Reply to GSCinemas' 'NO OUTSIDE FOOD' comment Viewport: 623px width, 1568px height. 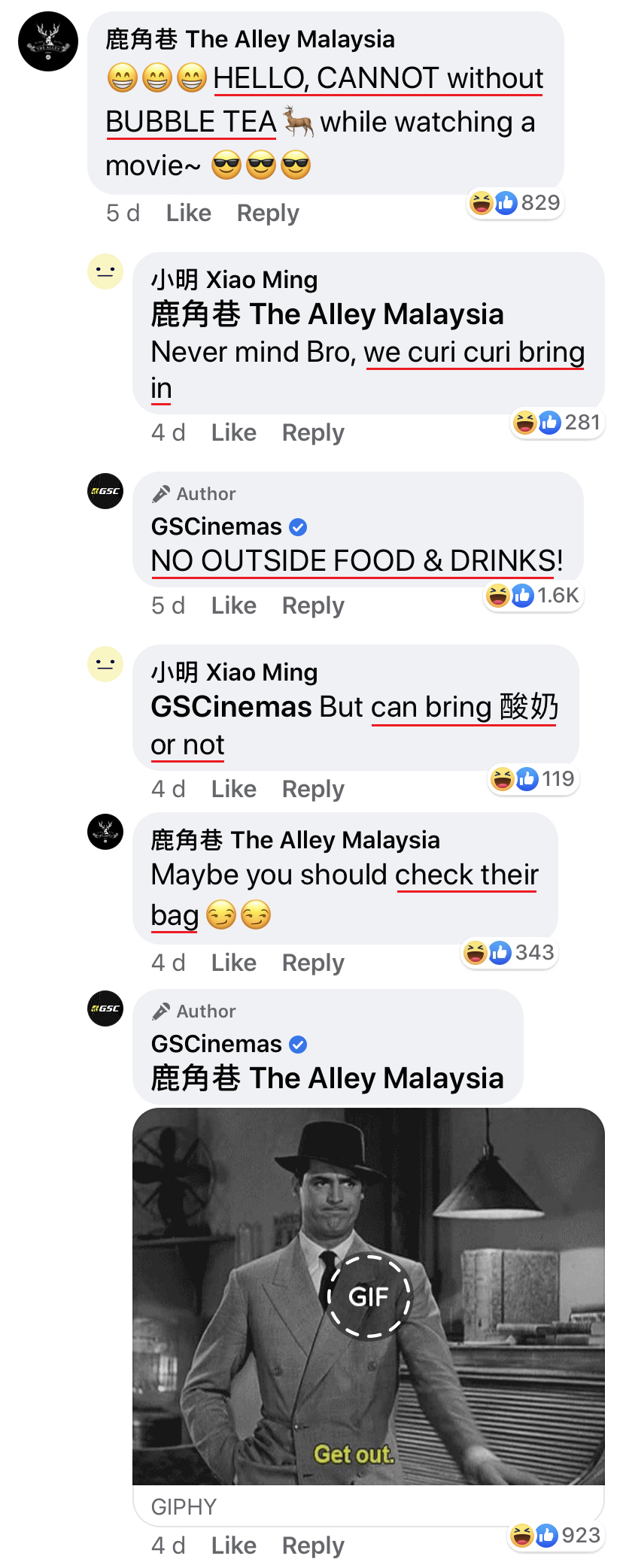[313, 605]
